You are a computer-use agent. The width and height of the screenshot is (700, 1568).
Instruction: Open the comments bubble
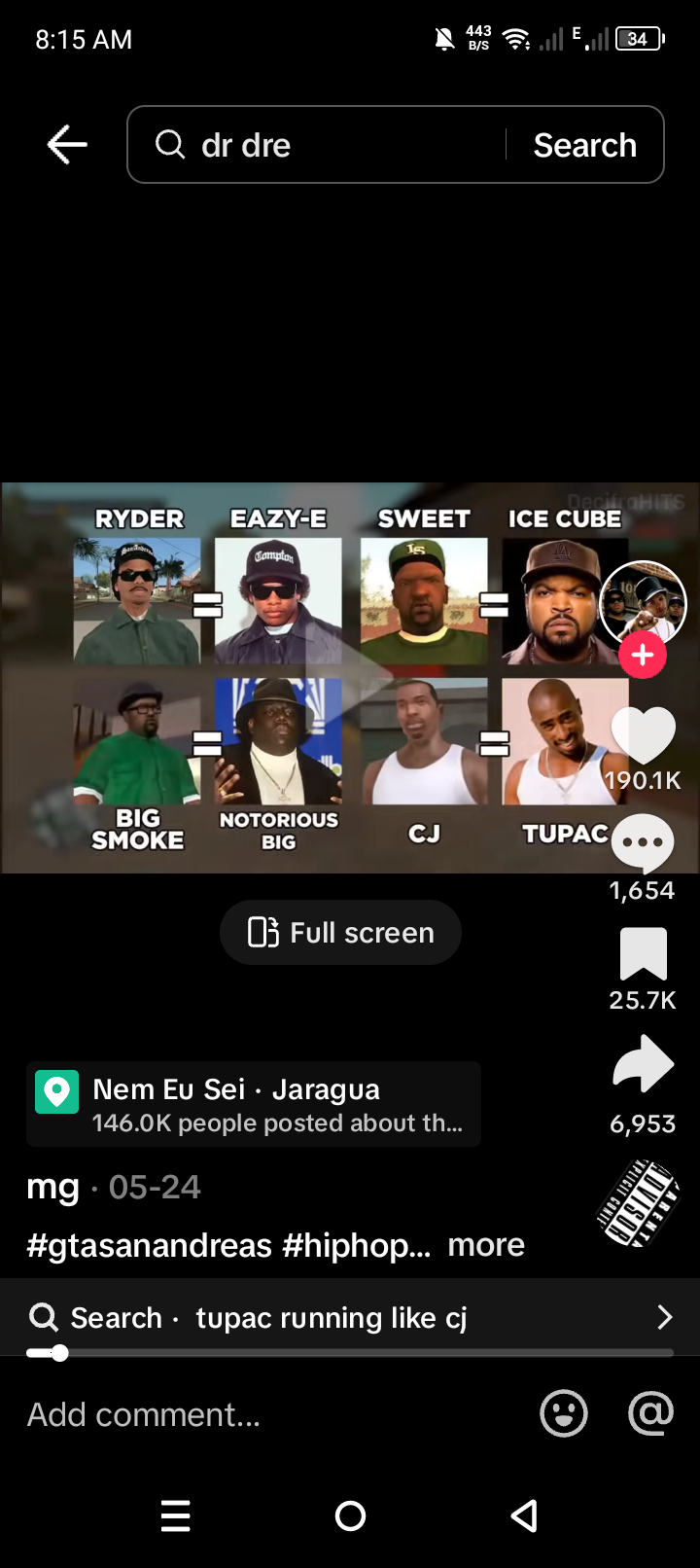(x=643, y=843)
